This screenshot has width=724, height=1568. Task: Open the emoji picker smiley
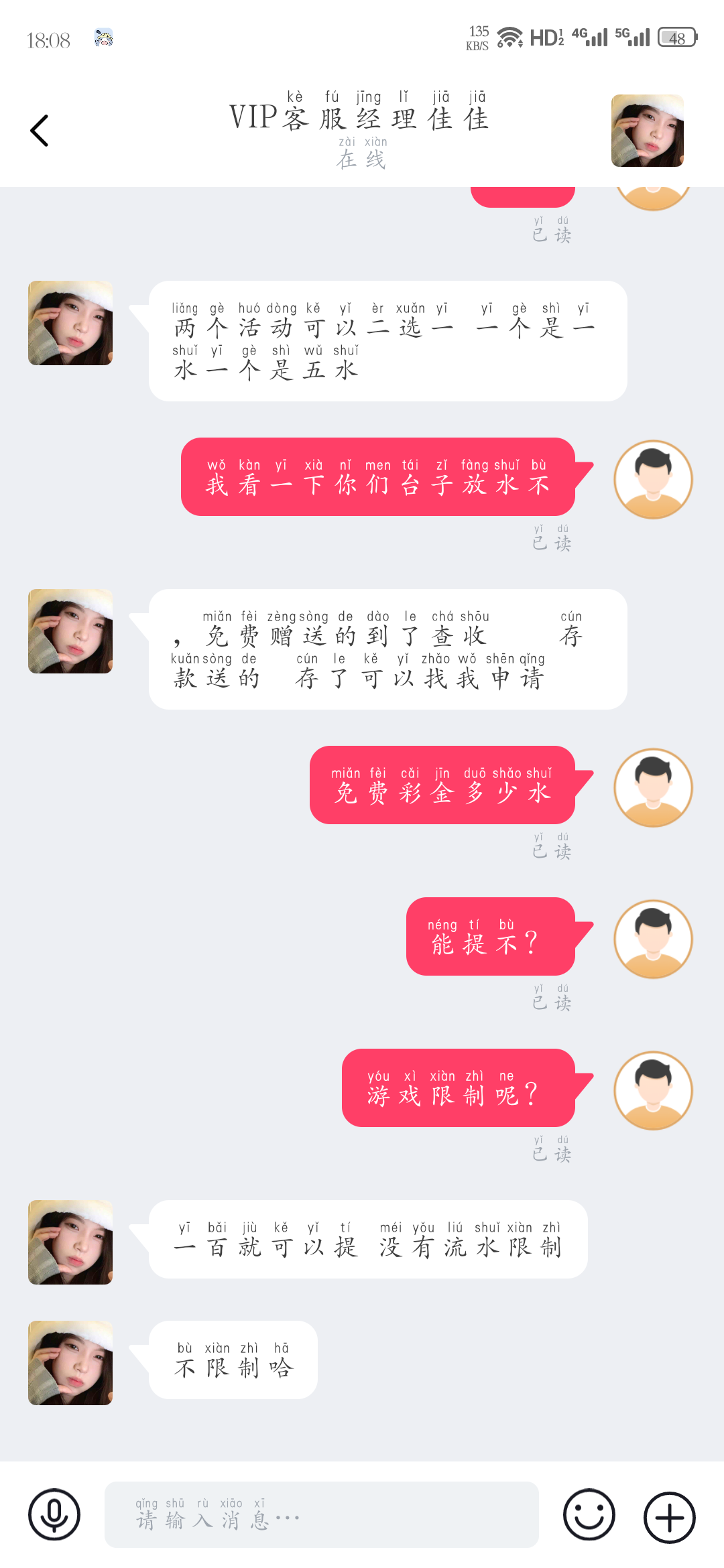(589, 1514)
